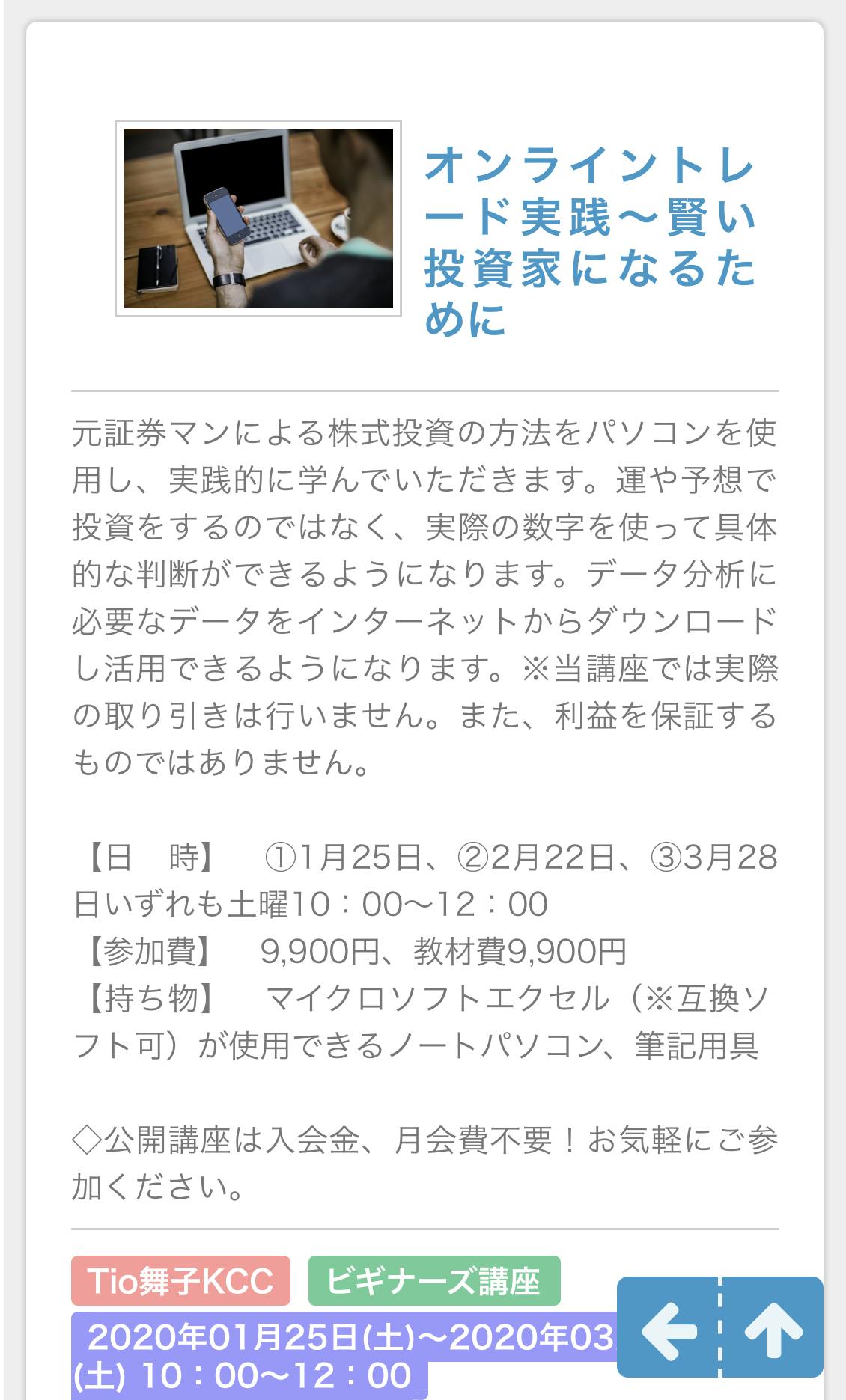Image resolution: width=846 pixels, height=1400 pixels.
Task: Open the Tio舞子KCC tag
Action: pos(180,1281)
